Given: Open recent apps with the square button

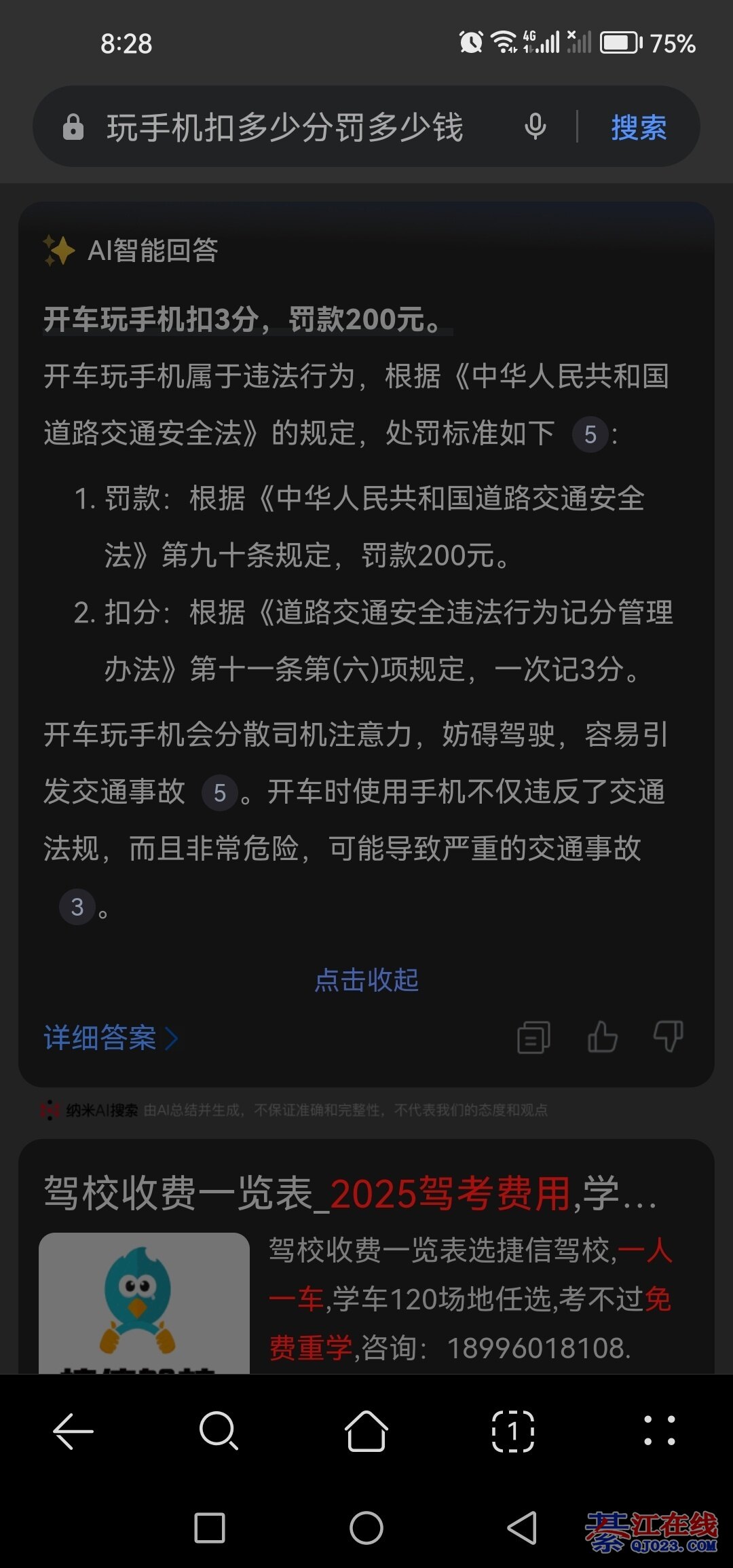Looking at the screenshot, I should pyautogui.click(x=210, y=1528).
